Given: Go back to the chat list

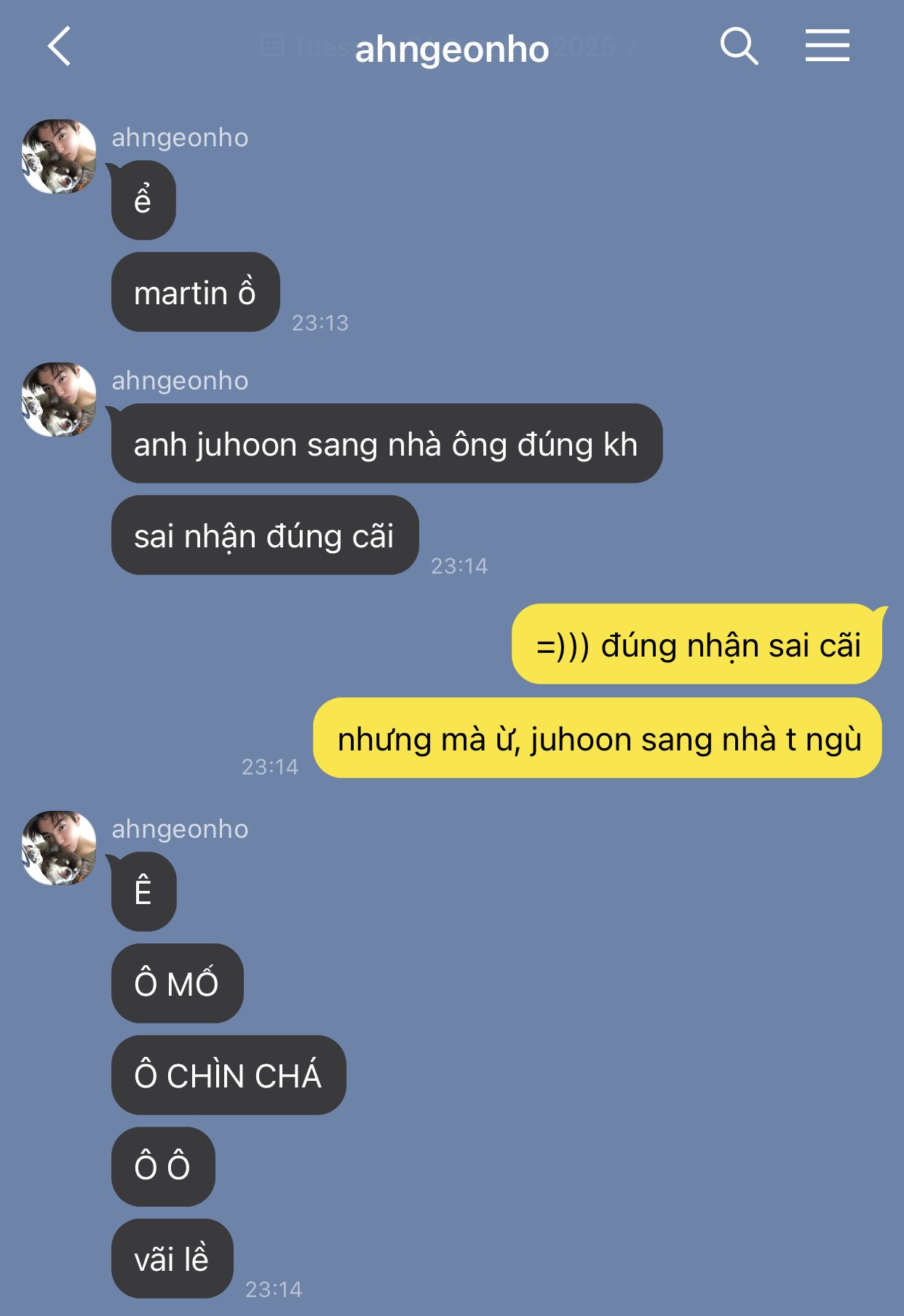Looking at the screenshot, I should click(60, 47).
